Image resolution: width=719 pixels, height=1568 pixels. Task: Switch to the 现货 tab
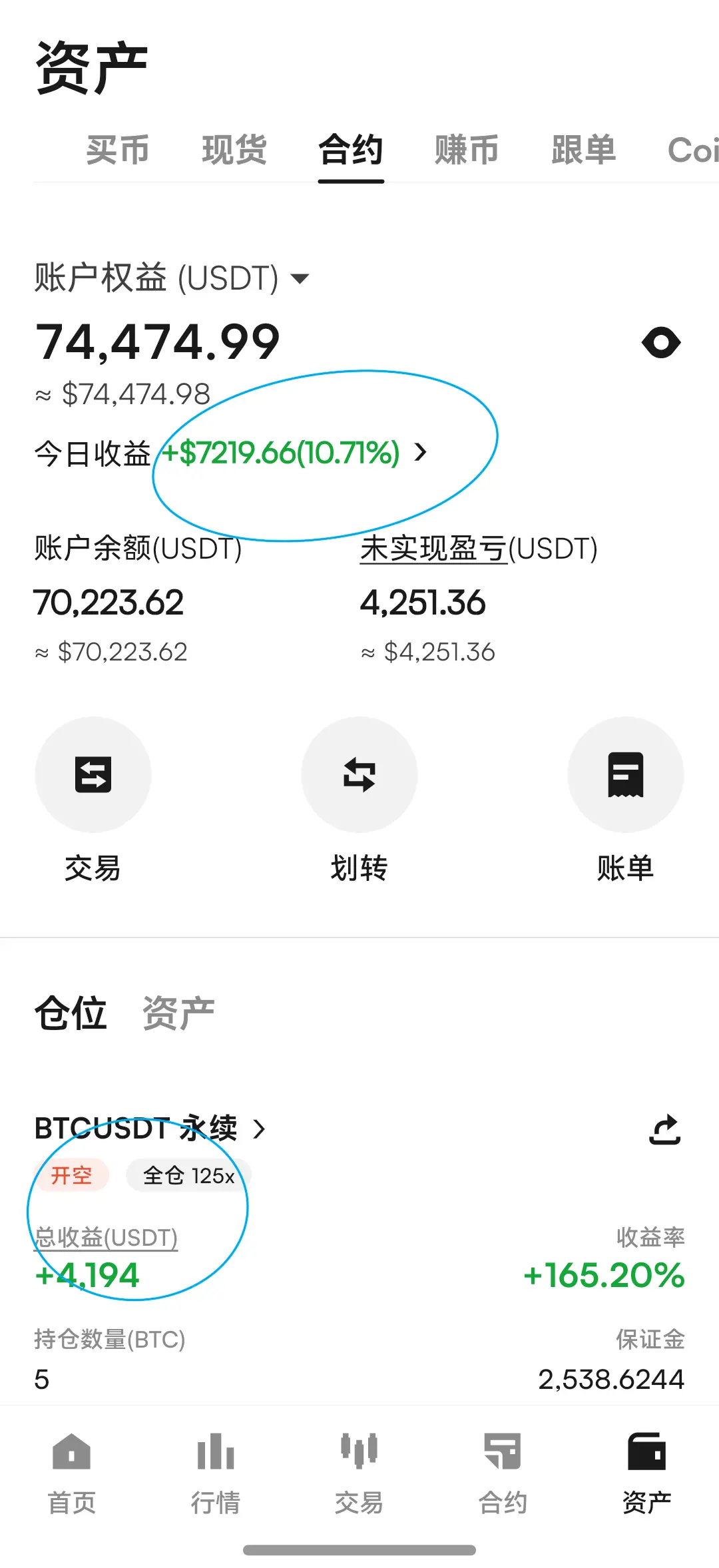tap(234, 150)
